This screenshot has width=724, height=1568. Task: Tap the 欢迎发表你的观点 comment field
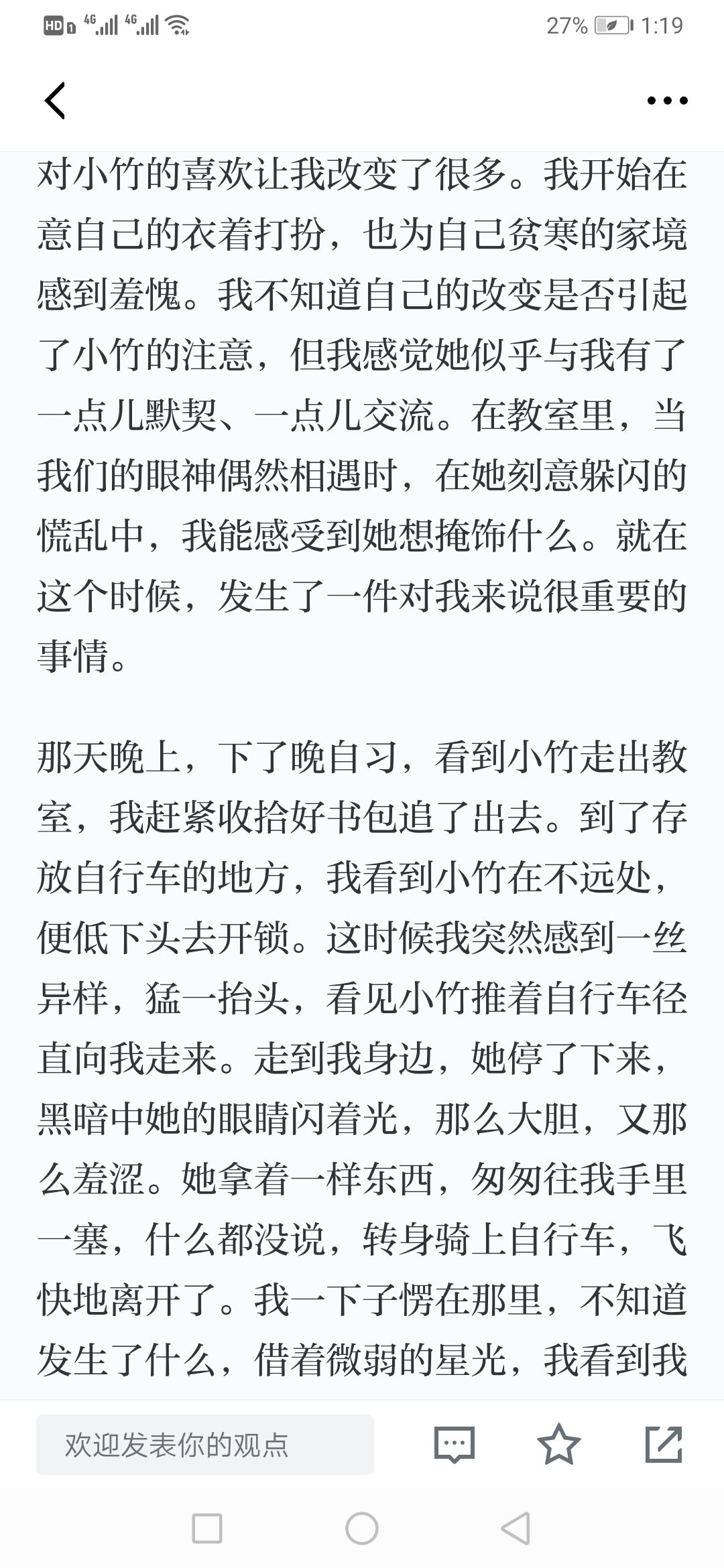coord(205,1445)
